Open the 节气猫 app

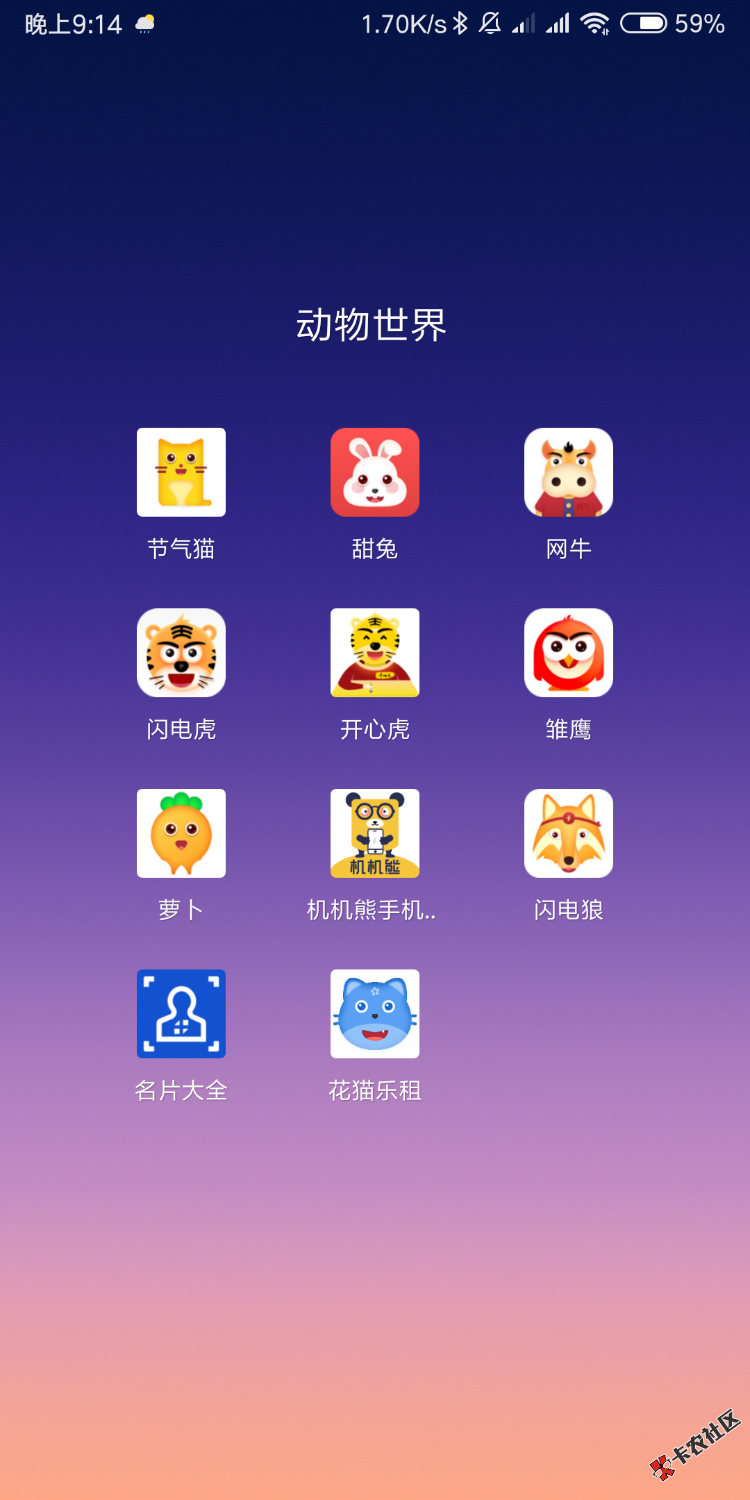[181, 472]
